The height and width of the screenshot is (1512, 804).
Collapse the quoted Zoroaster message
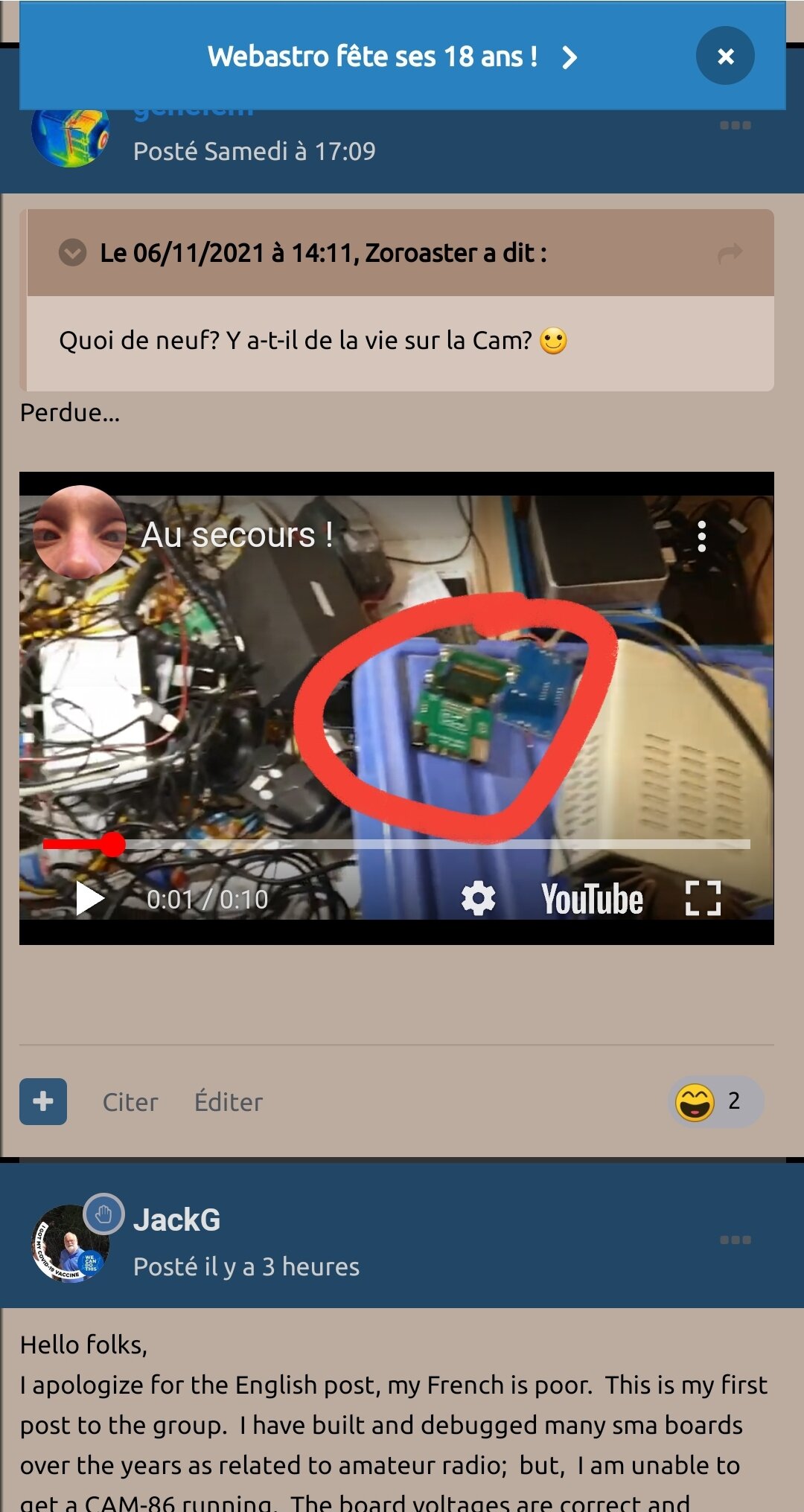[72, 253]
